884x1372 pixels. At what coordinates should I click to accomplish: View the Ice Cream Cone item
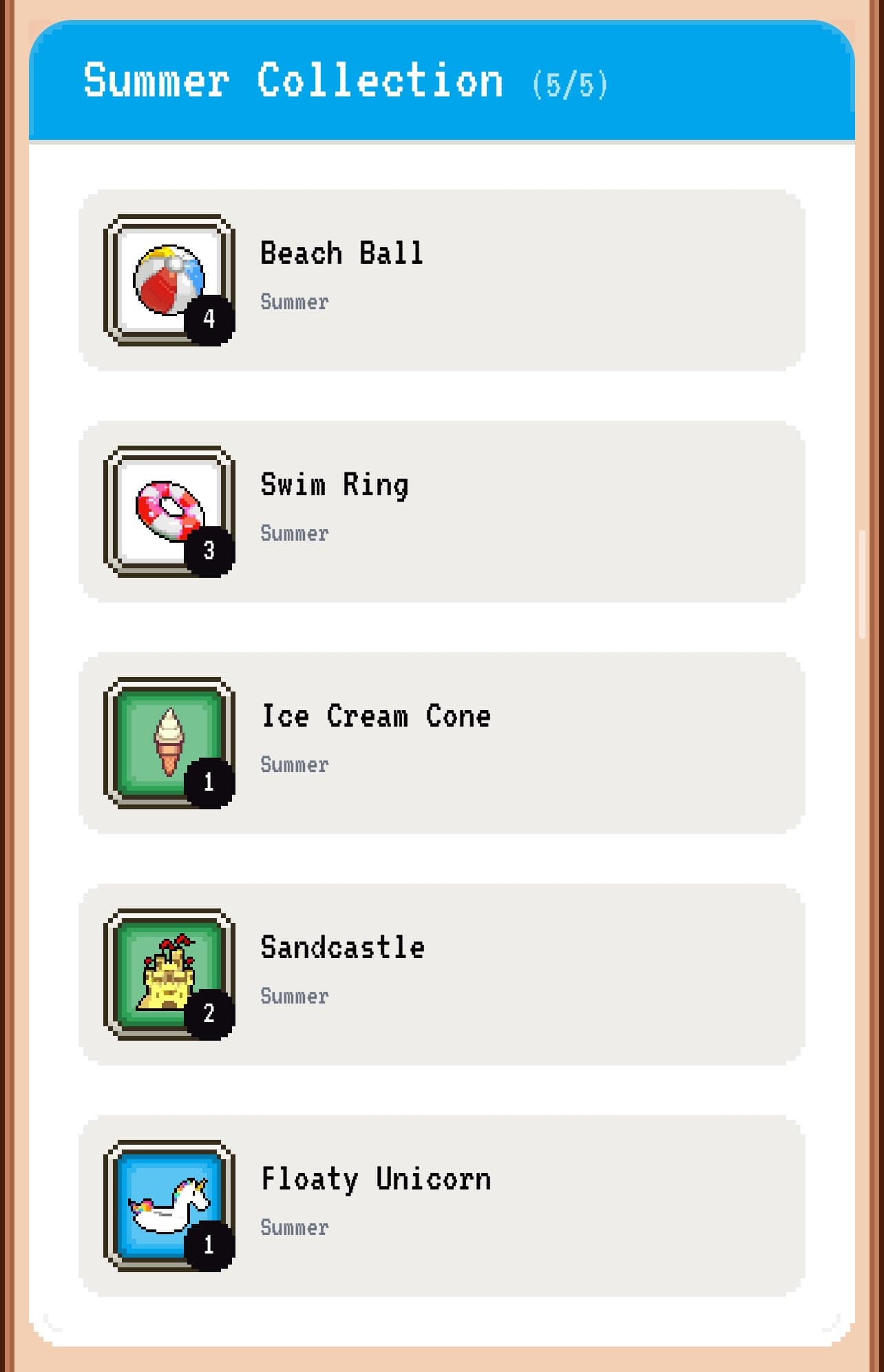[x=441, y=743]
